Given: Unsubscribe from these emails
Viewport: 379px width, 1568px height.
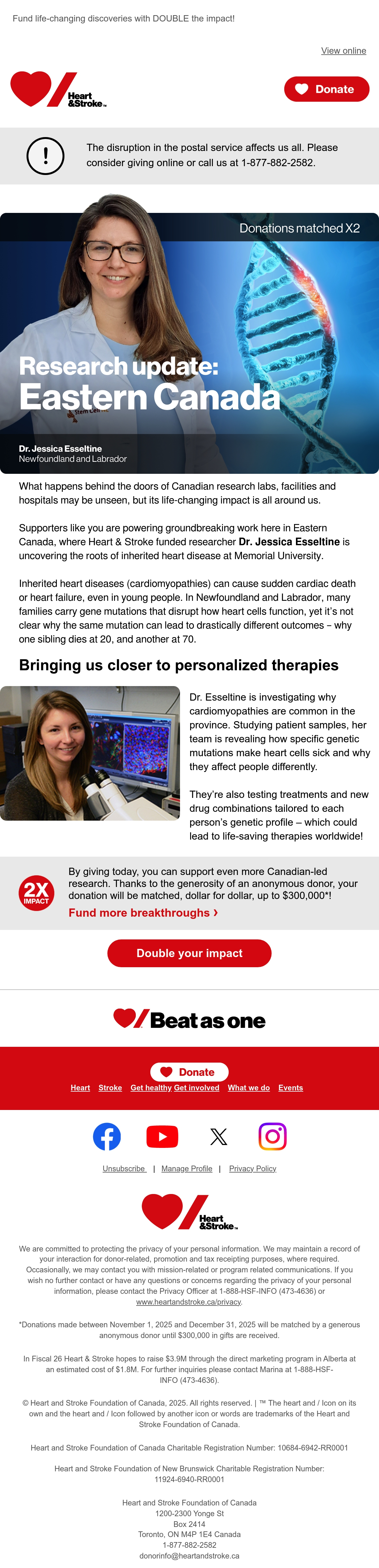Looking at the screenshot, I should coord(124,1169).
